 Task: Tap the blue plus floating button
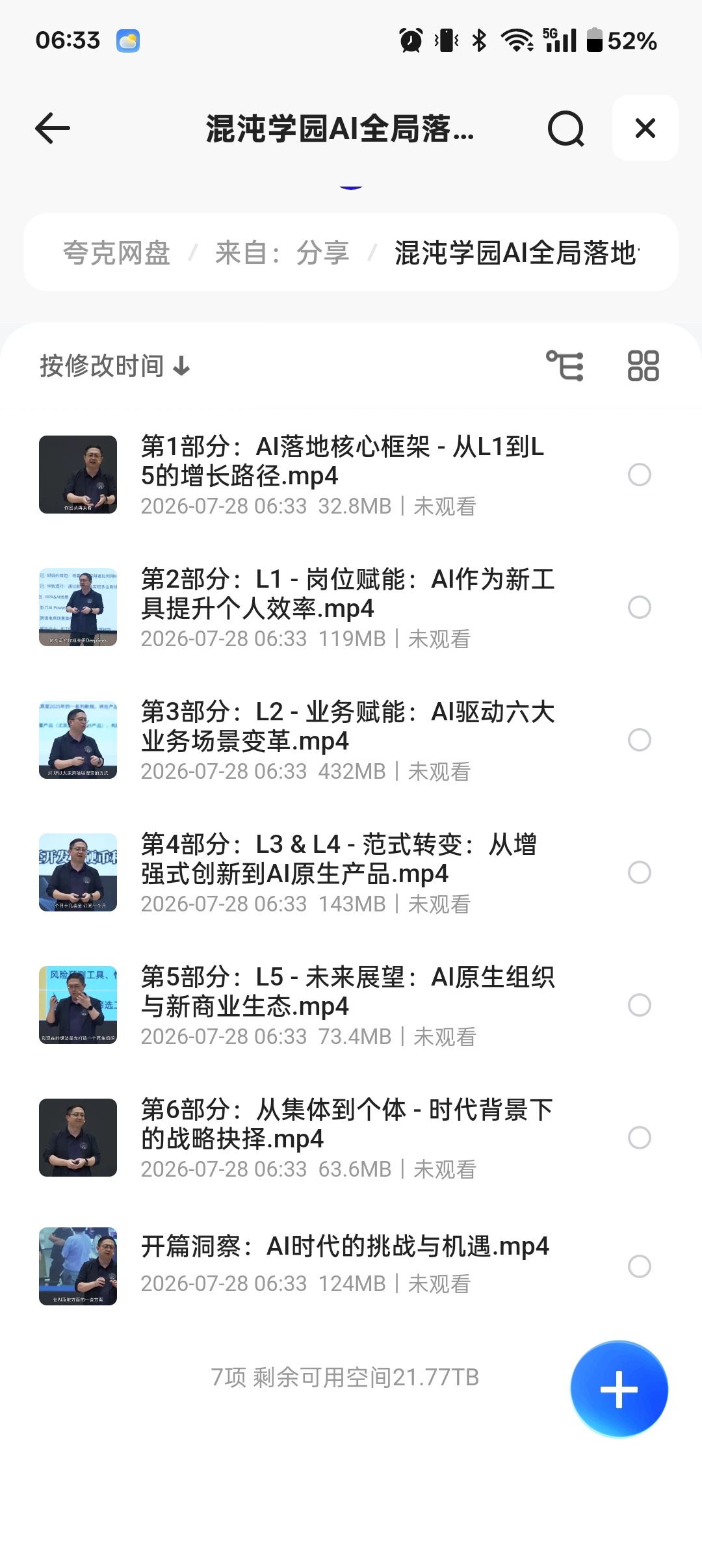point(619,1389)
